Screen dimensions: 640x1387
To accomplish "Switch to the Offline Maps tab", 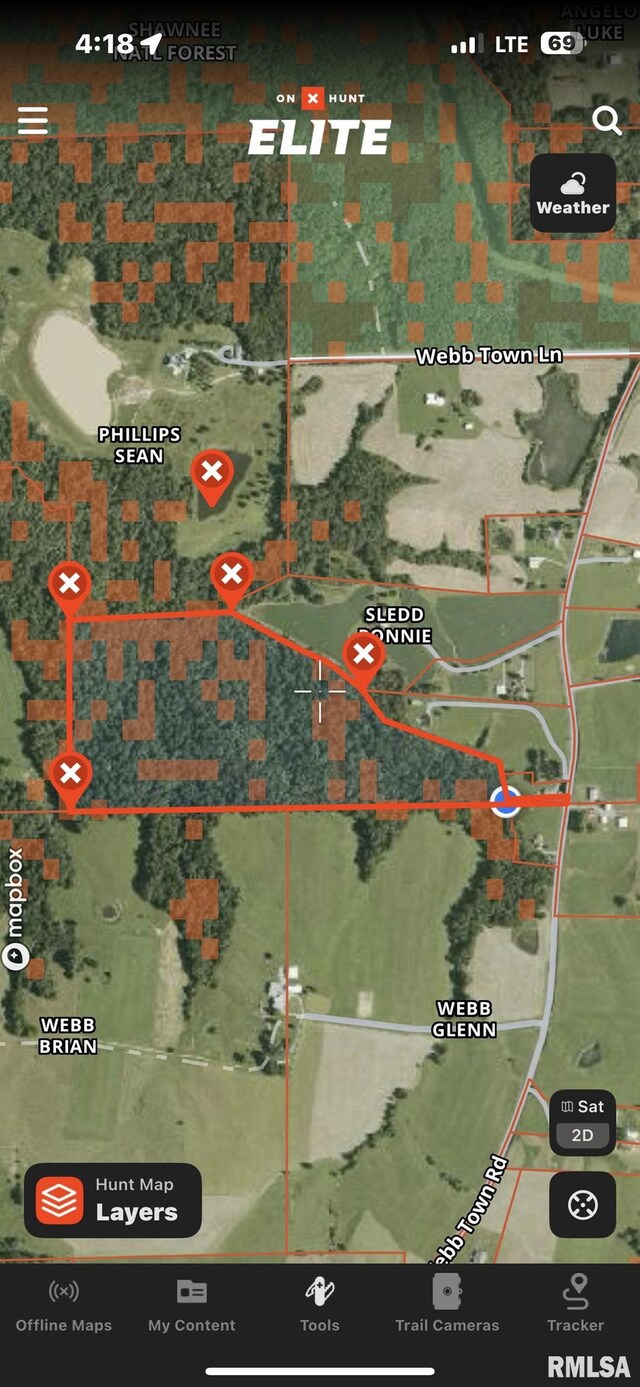I will (64, 1306).
